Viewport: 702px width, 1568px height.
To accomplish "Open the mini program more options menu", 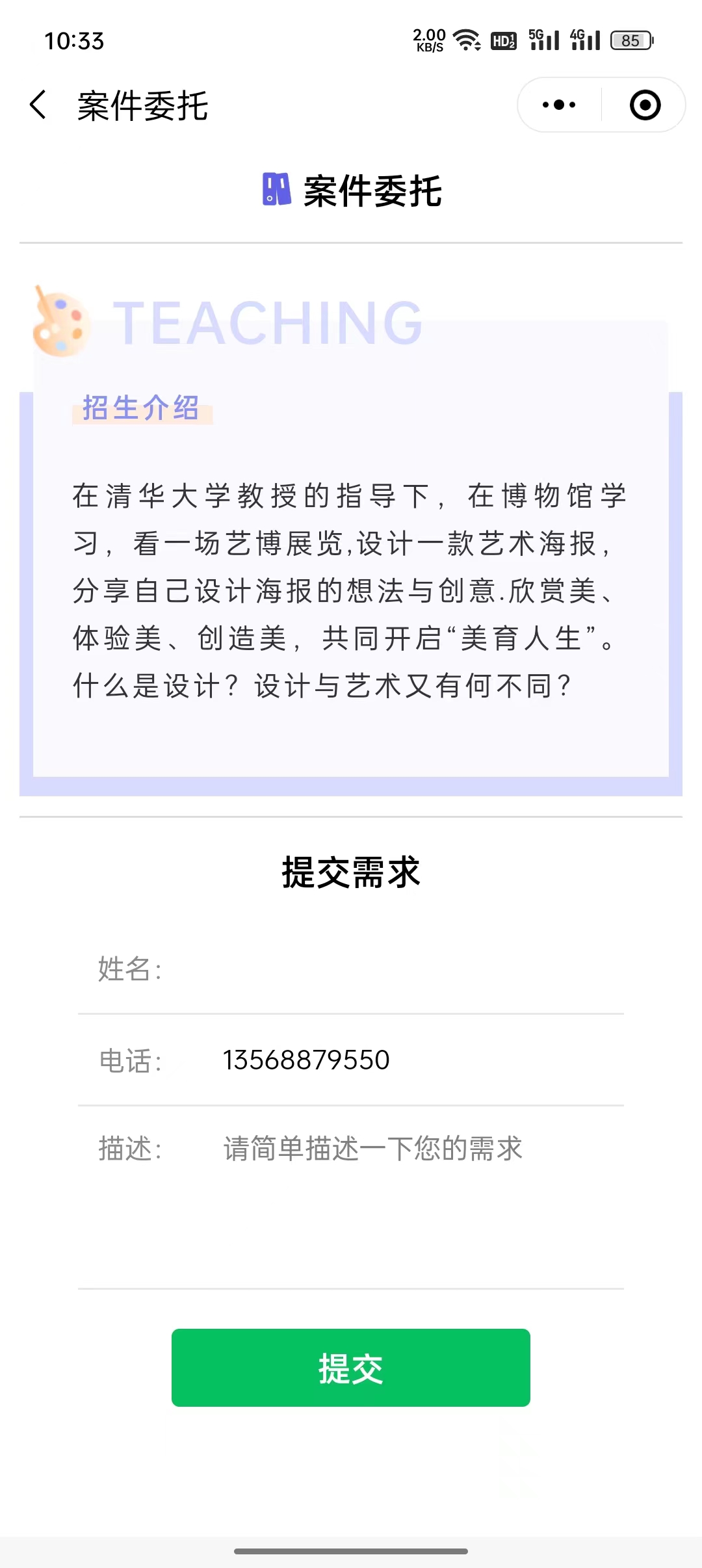I will pyautogui.click(x=559, y=105).
